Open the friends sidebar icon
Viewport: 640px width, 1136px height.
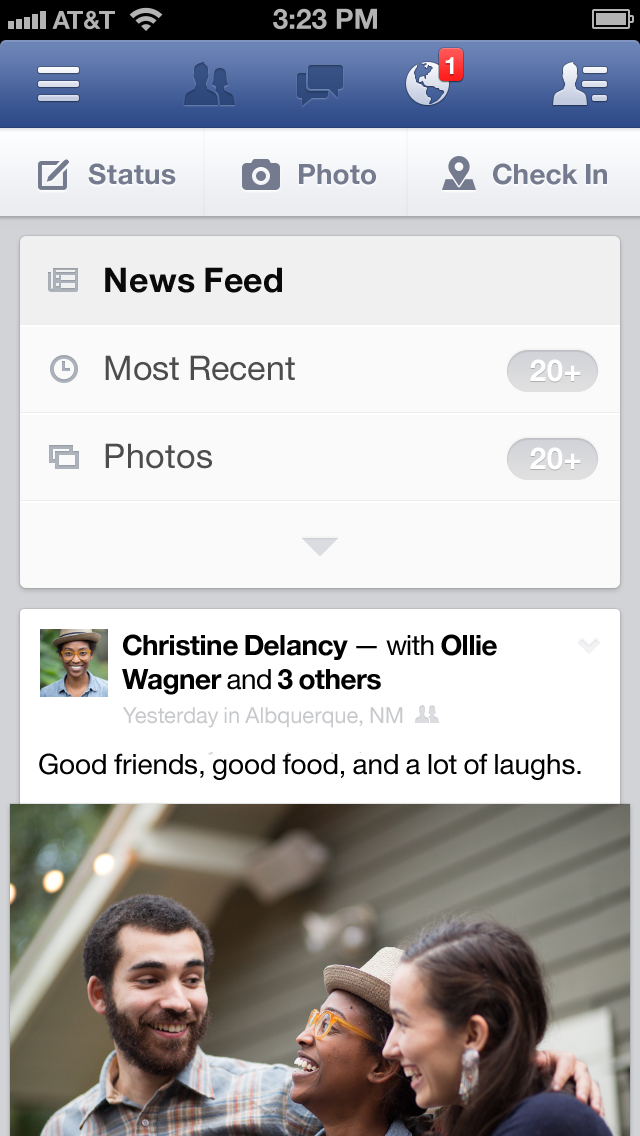[x=580, y=84]
